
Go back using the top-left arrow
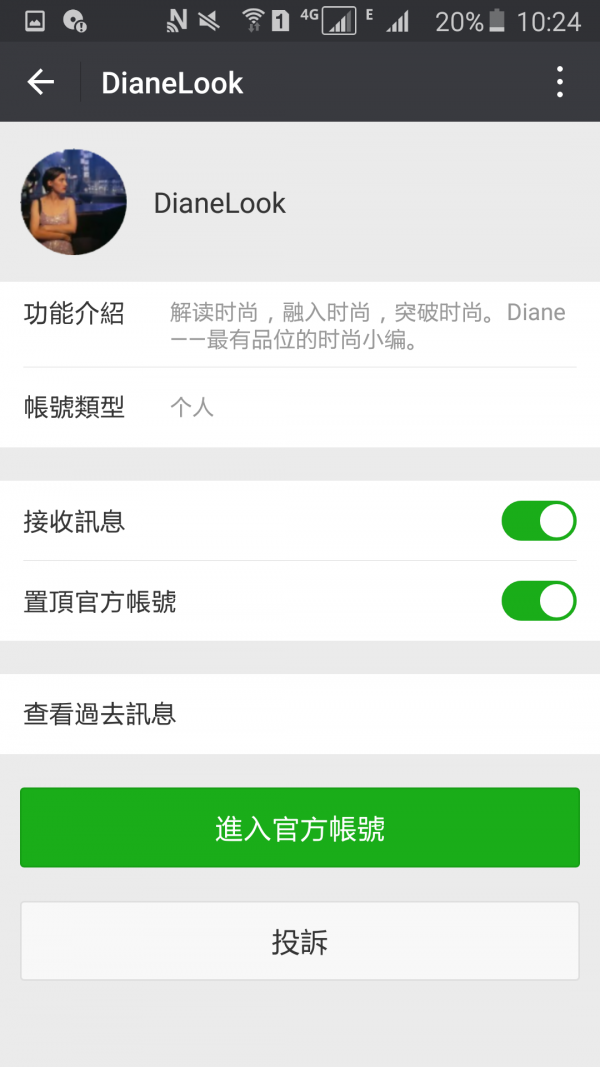click(41, 82)
